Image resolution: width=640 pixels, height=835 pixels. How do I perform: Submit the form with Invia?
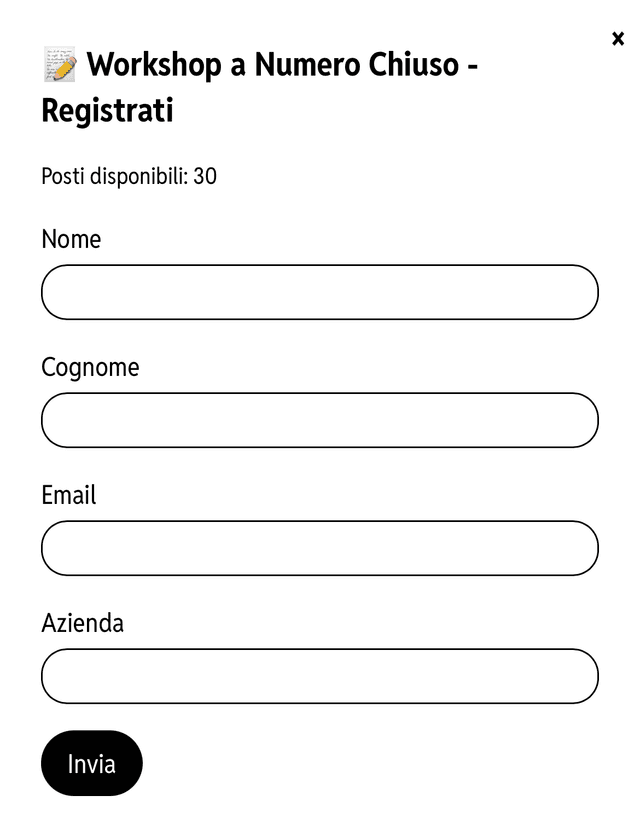click(x=92, y=763)
